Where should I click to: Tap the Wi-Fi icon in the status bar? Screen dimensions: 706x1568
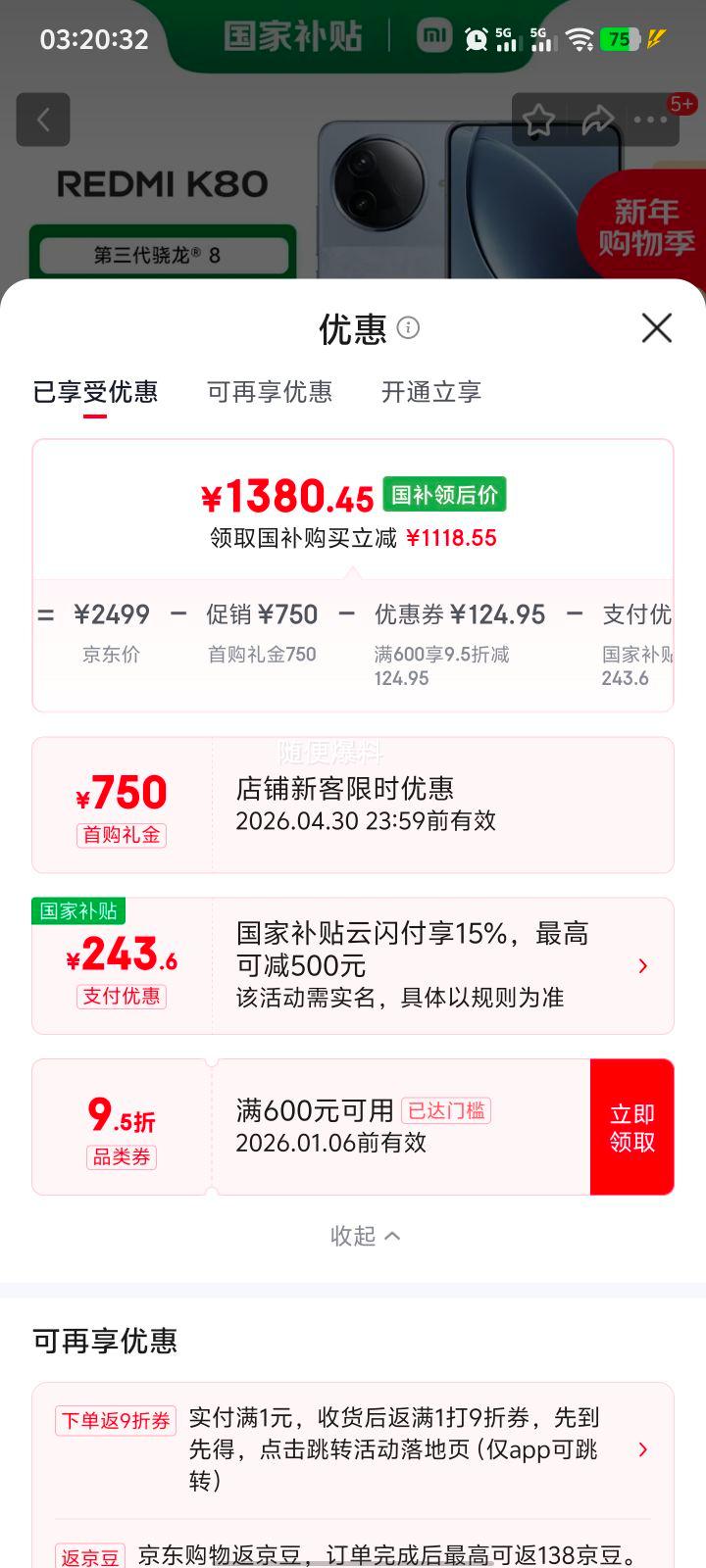(579, 36)
